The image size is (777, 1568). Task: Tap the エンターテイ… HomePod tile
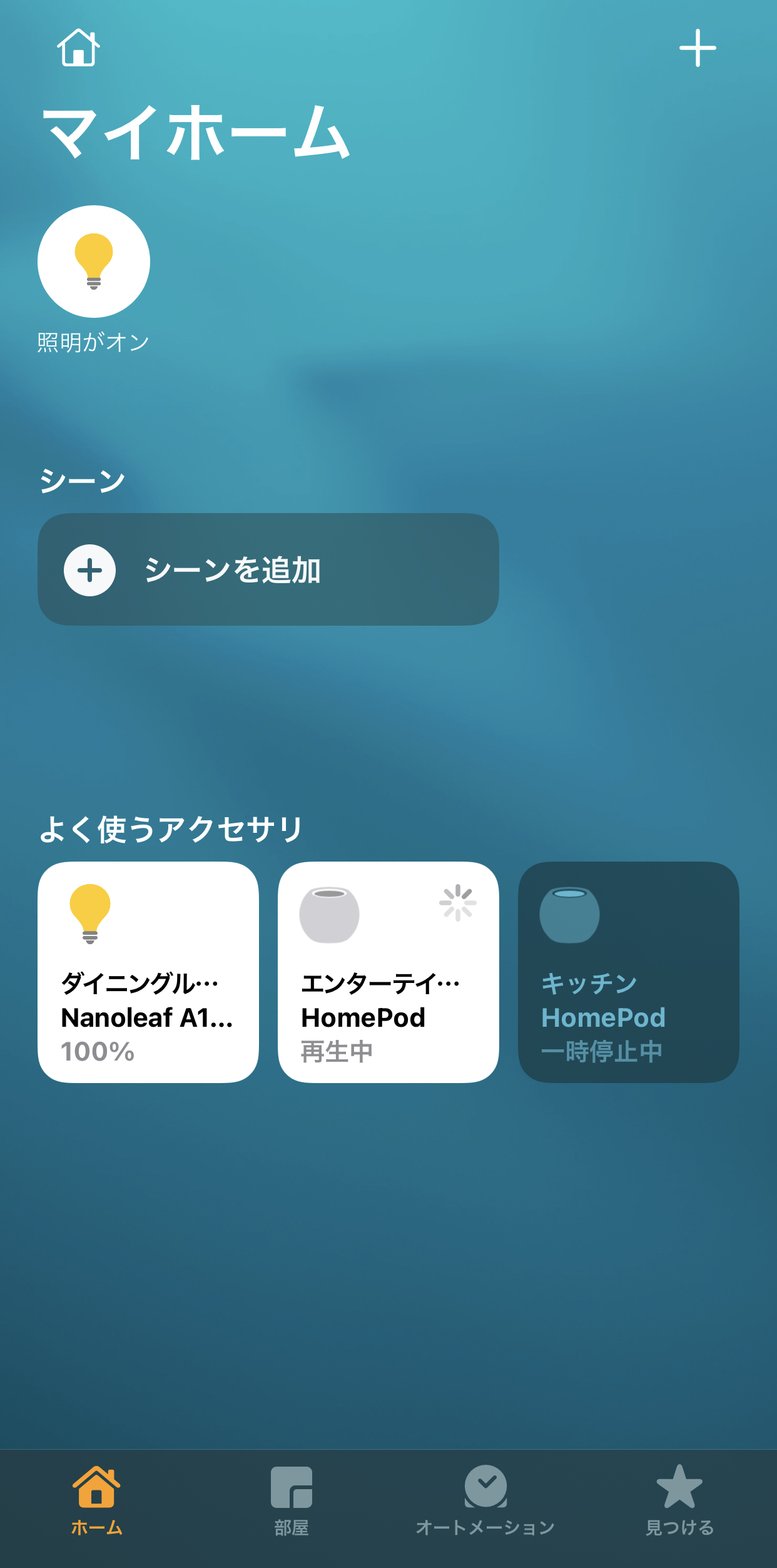tap(388, 972)
